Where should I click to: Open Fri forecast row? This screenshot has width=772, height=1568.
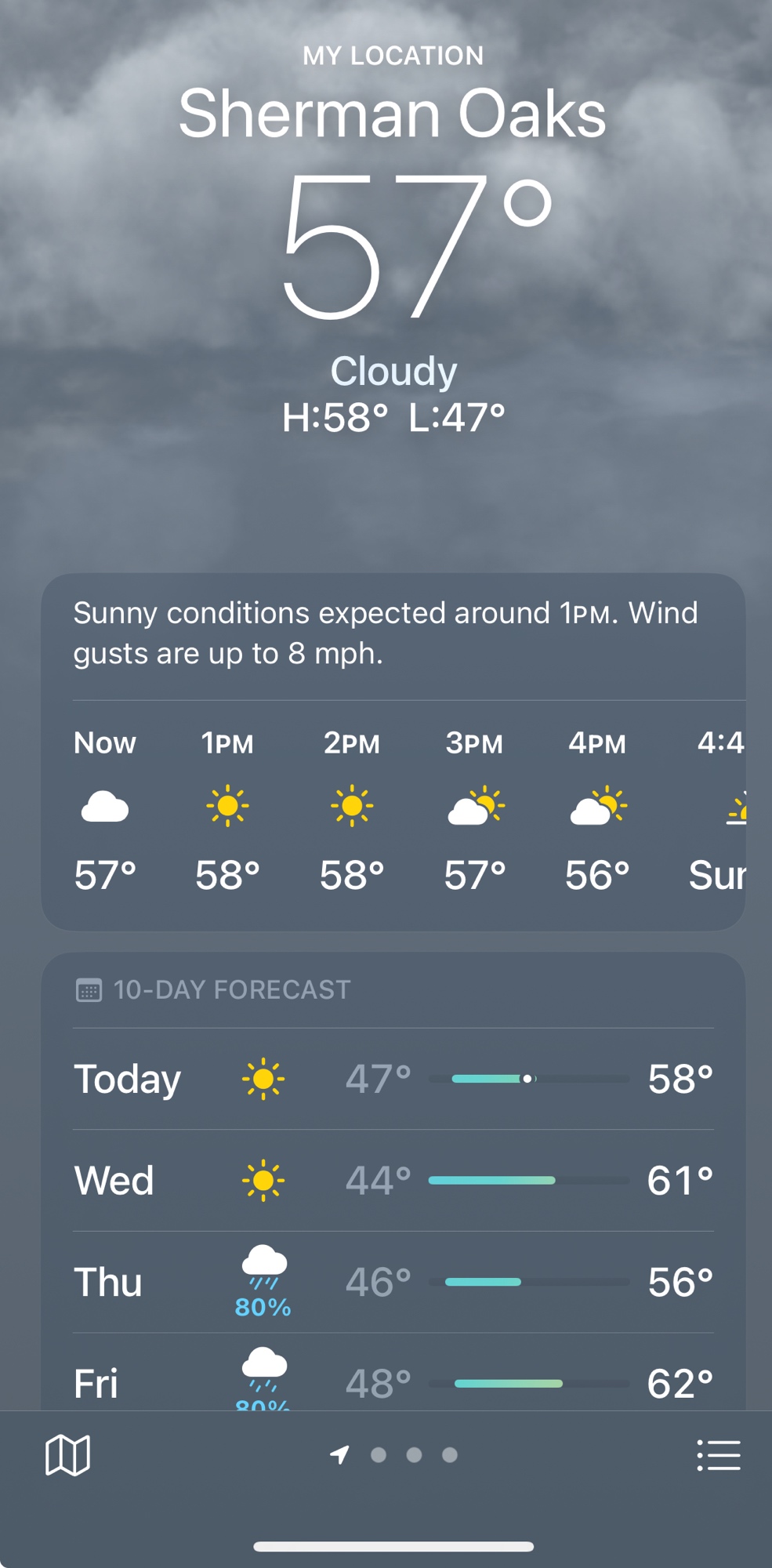point(392,1383)
